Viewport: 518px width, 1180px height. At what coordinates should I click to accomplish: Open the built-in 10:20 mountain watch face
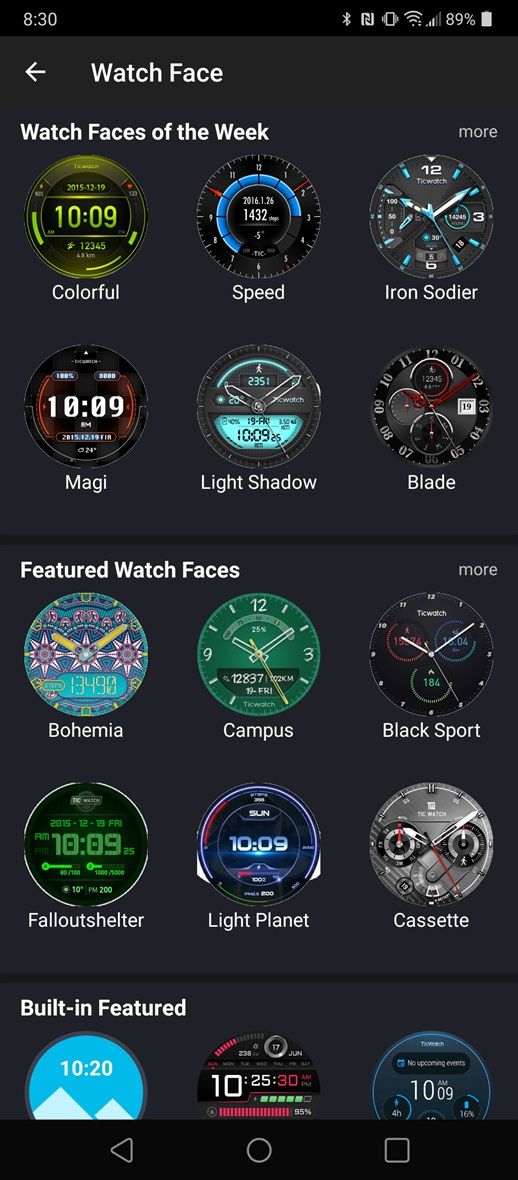[x=86, y=1075]
